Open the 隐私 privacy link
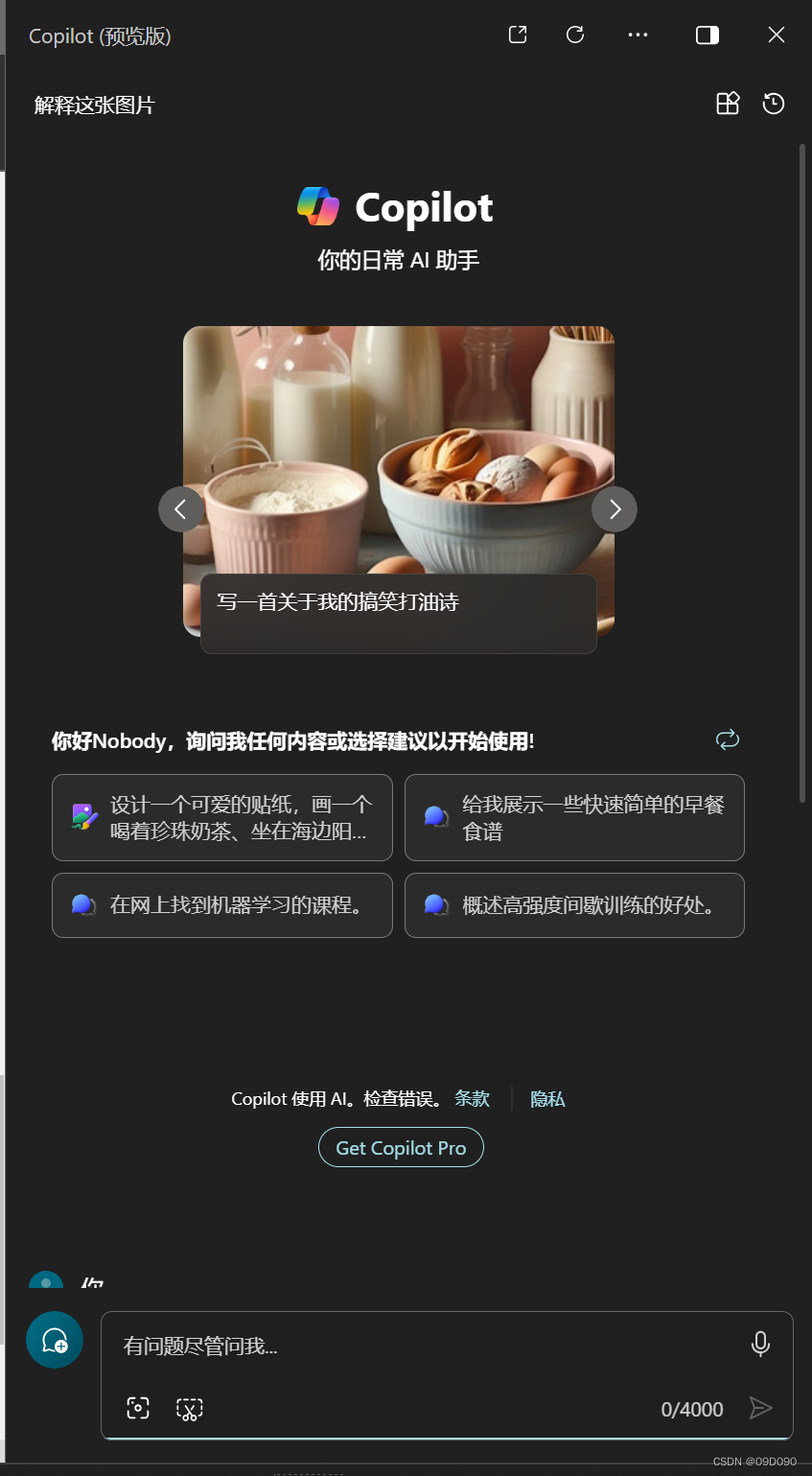 pyautogui.click(x=547, y=1099)
